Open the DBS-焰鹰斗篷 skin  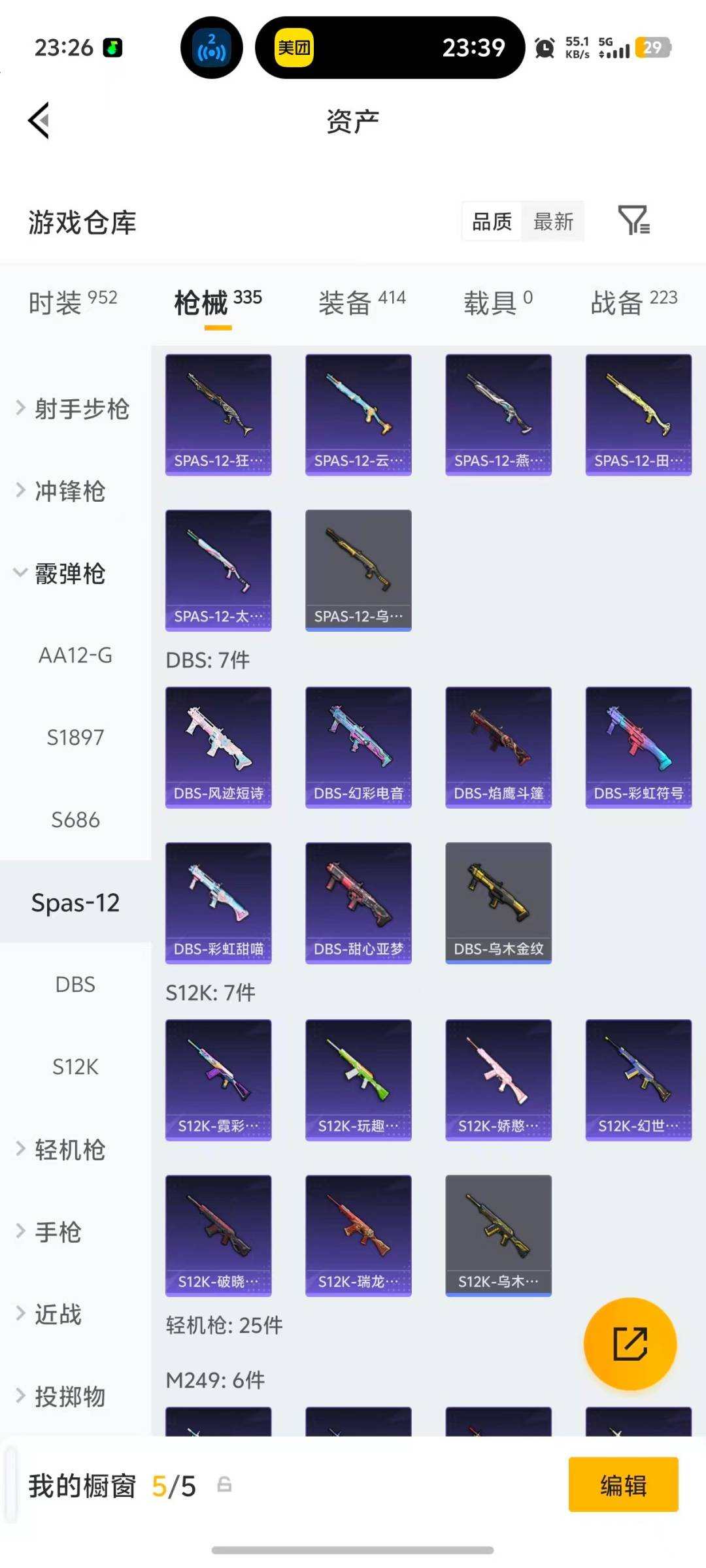498,747
